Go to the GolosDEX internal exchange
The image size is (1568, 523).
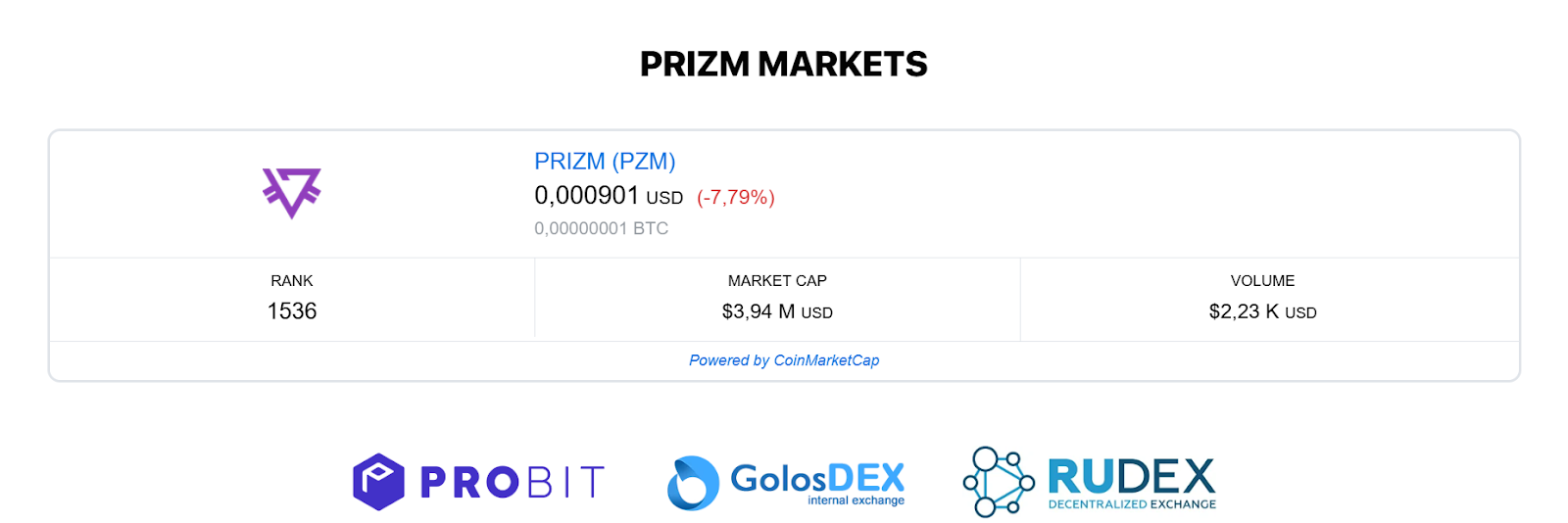786,482
